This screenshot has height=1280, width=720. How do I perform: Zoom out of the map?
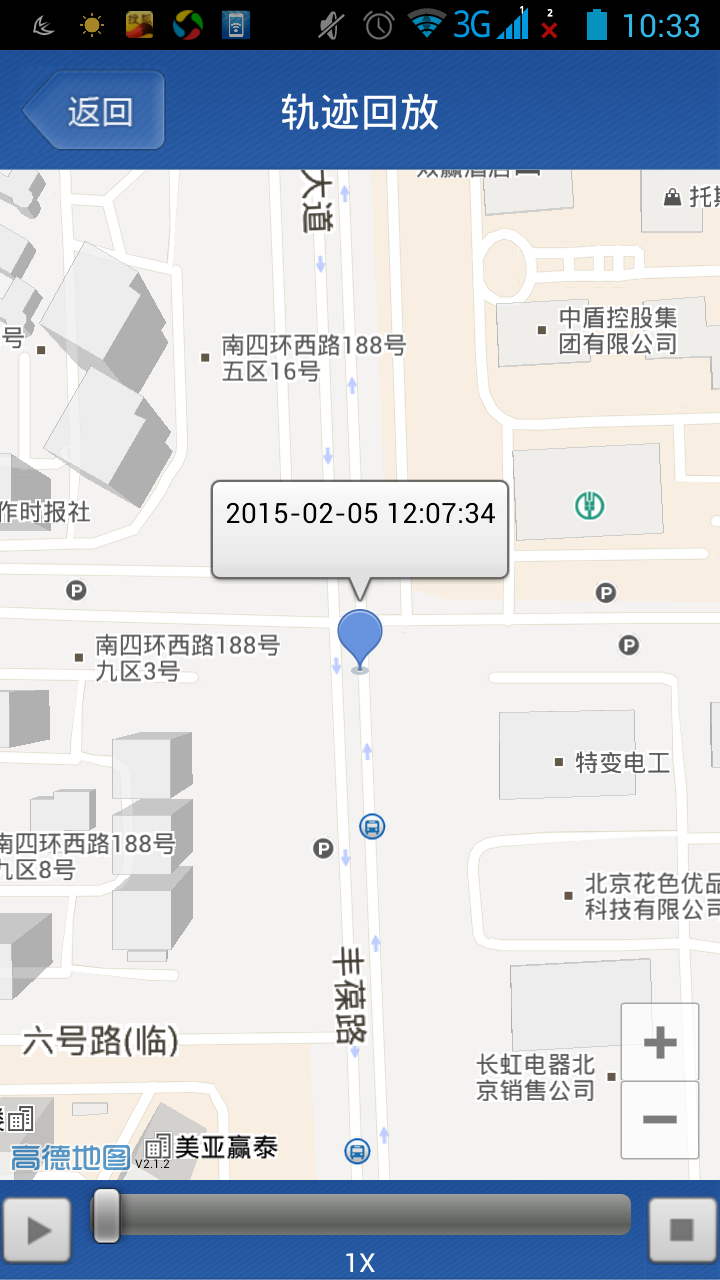click(660, 1120)
